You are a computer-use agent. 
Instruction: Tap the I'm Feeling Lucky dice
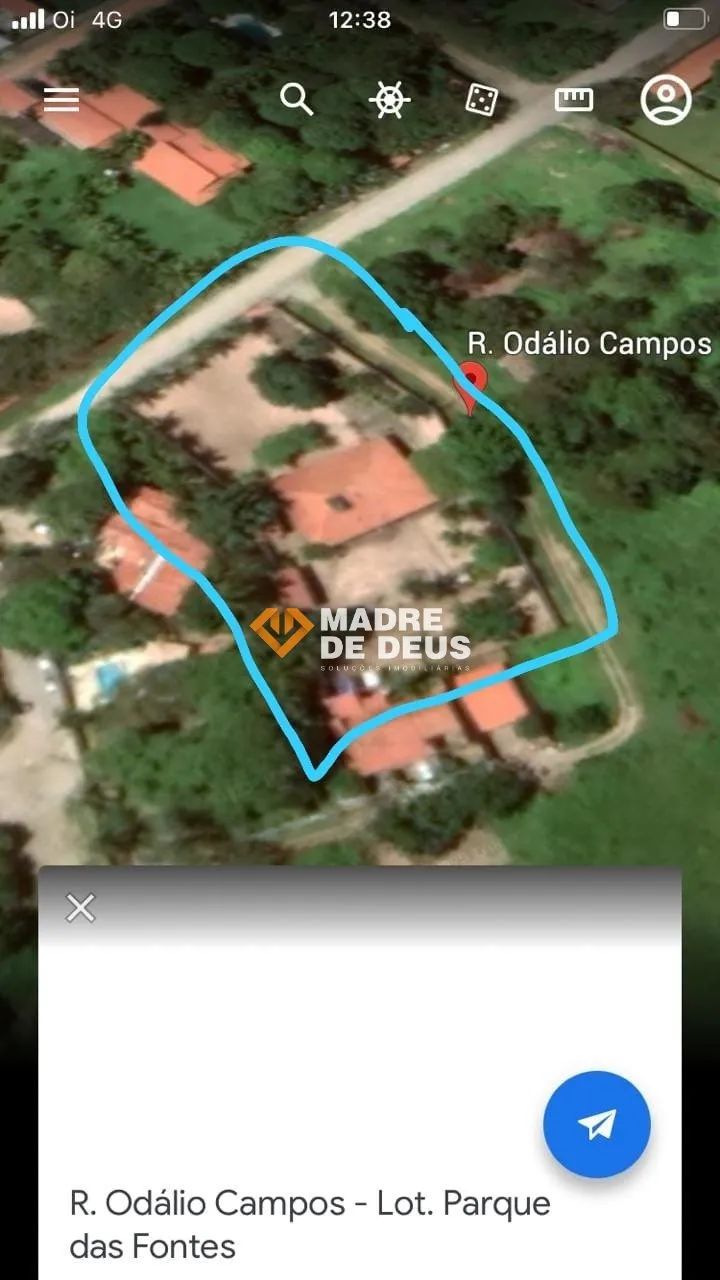tap(482, 99)
